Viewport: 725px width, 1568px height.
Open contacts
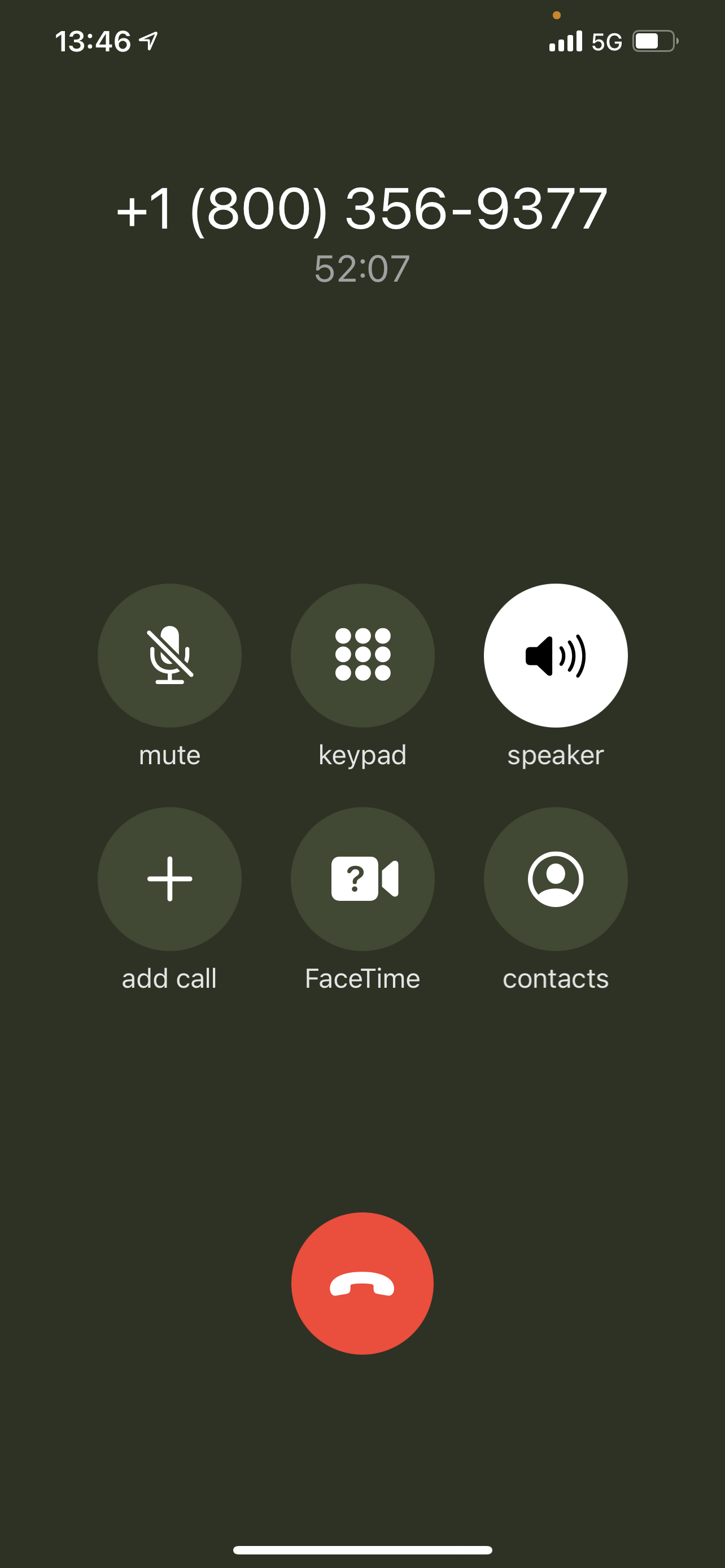[555, 878]
